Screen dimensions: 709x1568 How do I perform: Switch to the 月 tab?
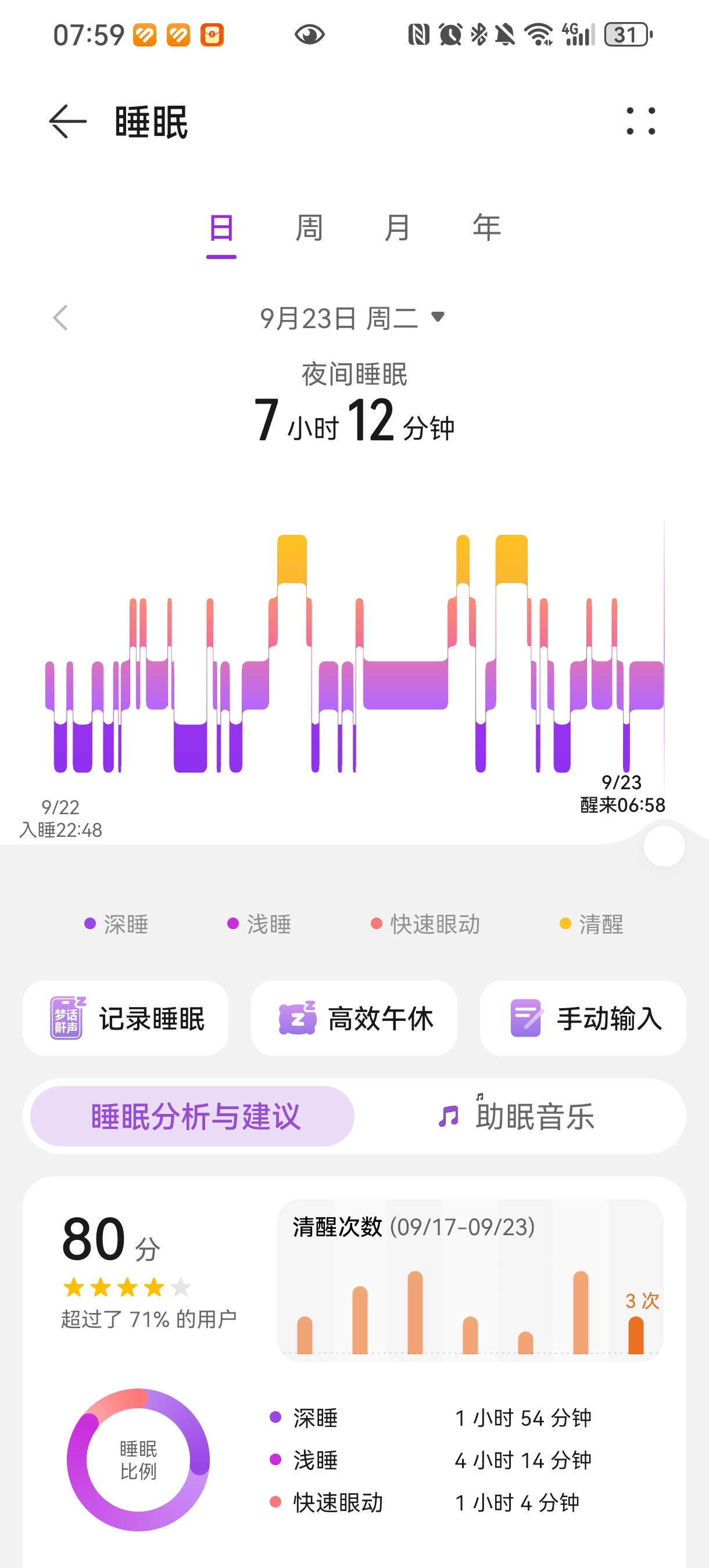(398, 228)
